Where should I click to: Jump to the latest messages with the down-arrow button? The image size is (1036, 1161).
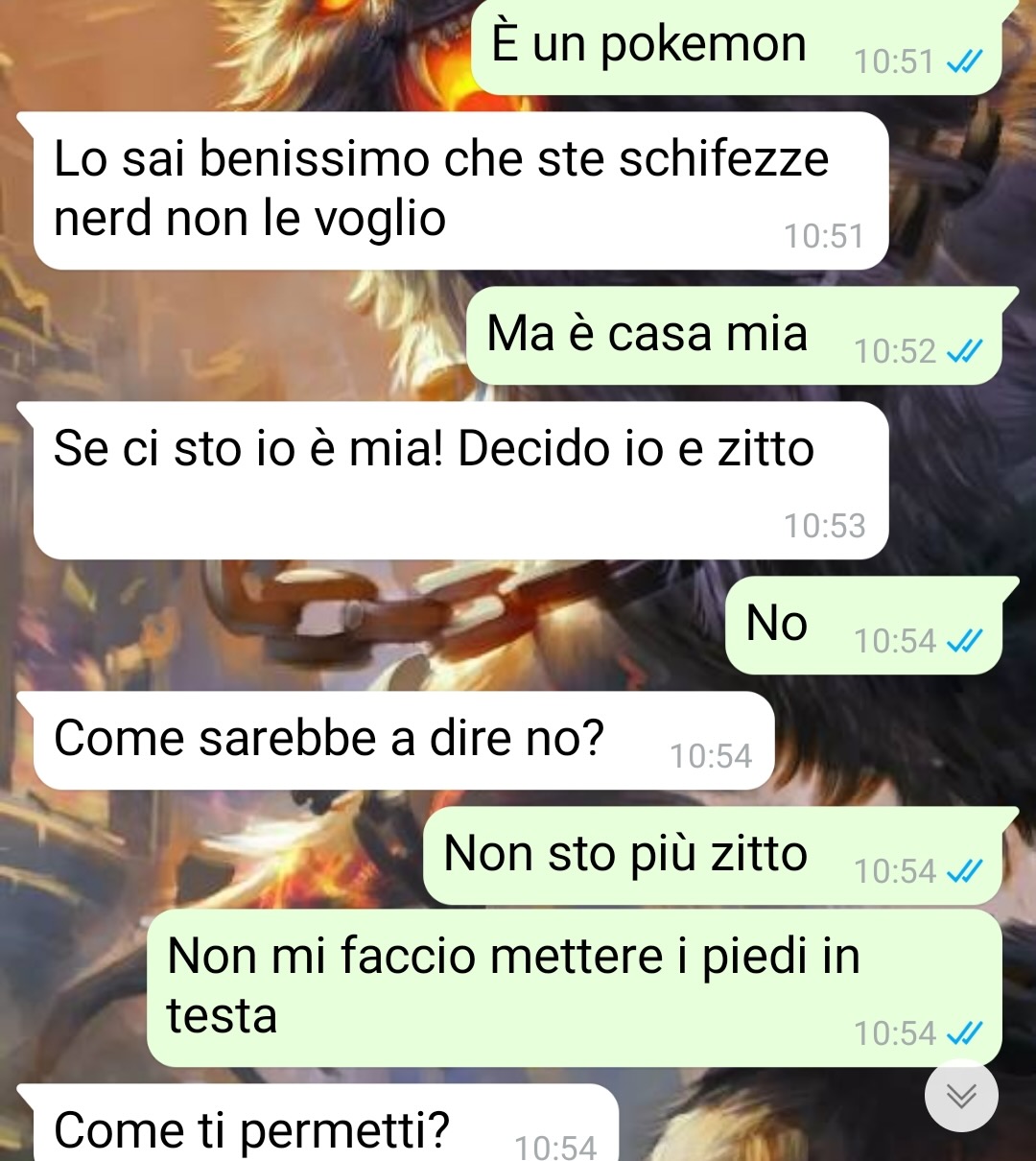[x=961, y=1095]
